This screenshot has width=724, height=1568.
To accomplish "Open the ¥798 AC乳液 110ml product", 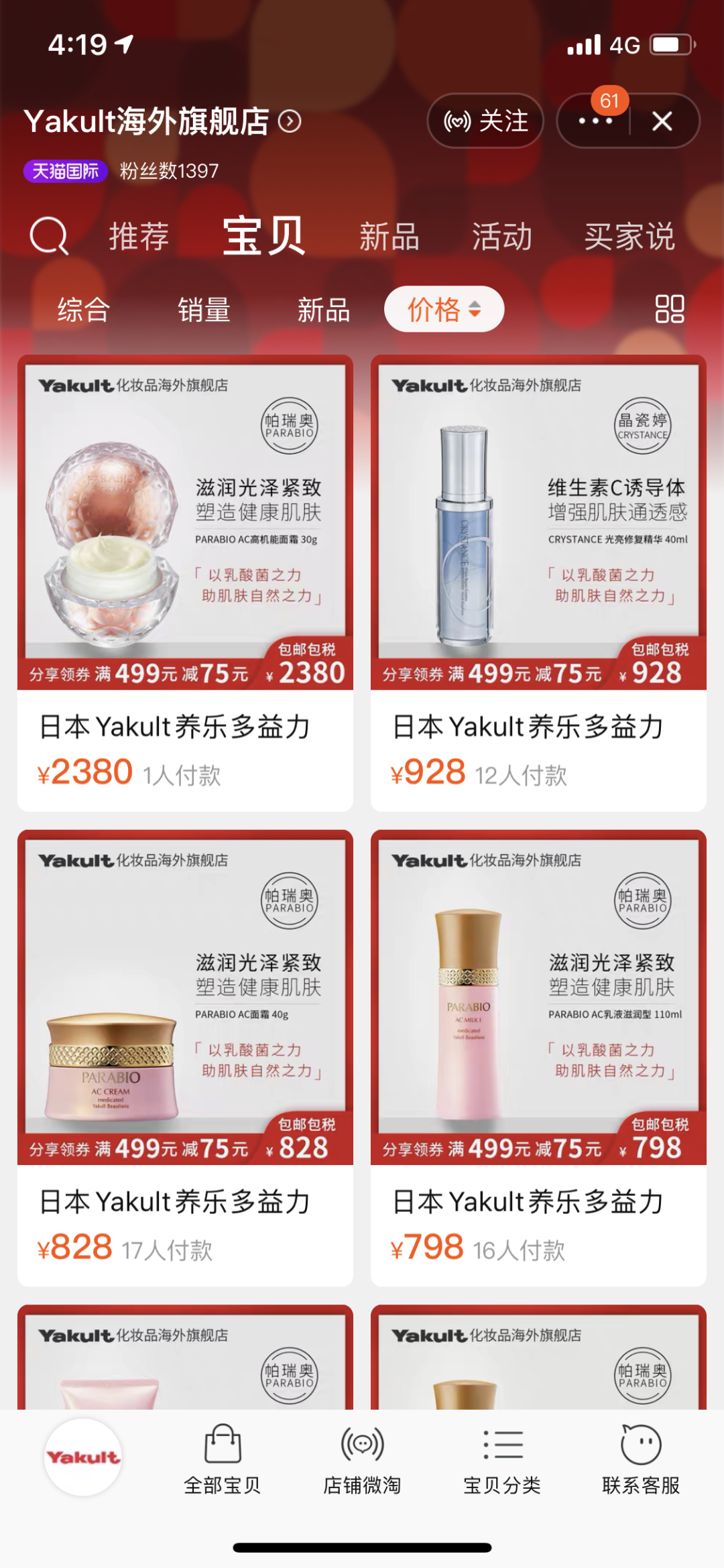I will (x=538, y=1057).
